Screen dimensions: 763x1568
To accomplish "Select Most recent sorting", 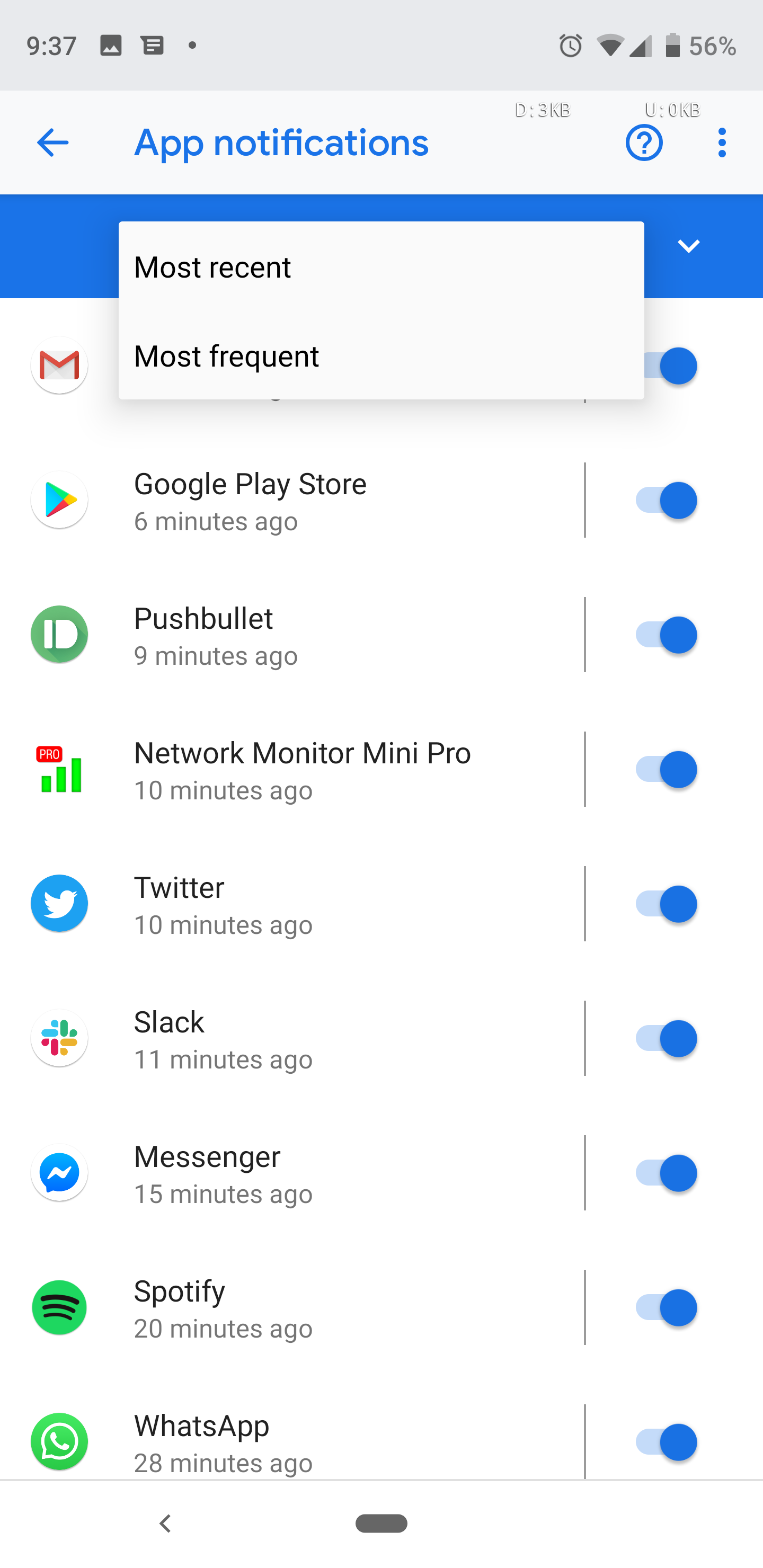I will (x=212, y=266).
